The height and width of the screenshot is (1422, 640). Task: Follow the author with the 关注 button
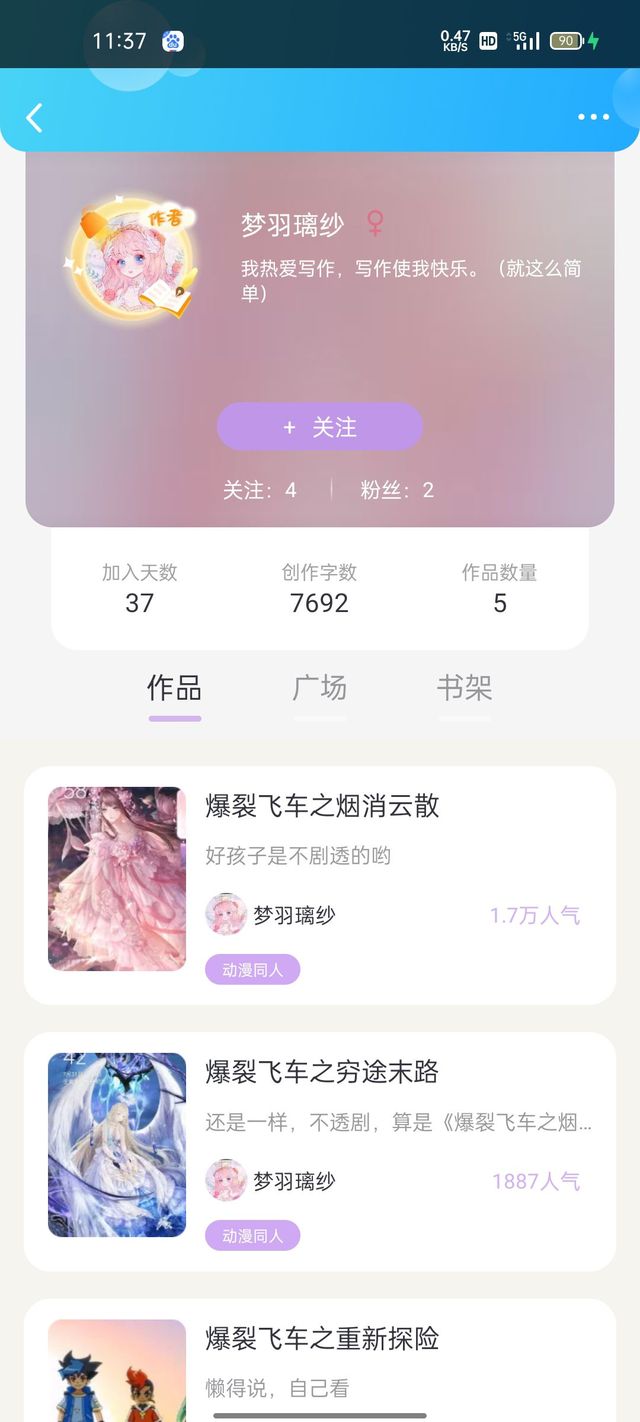pyautogui.click(x=320, y=427)
